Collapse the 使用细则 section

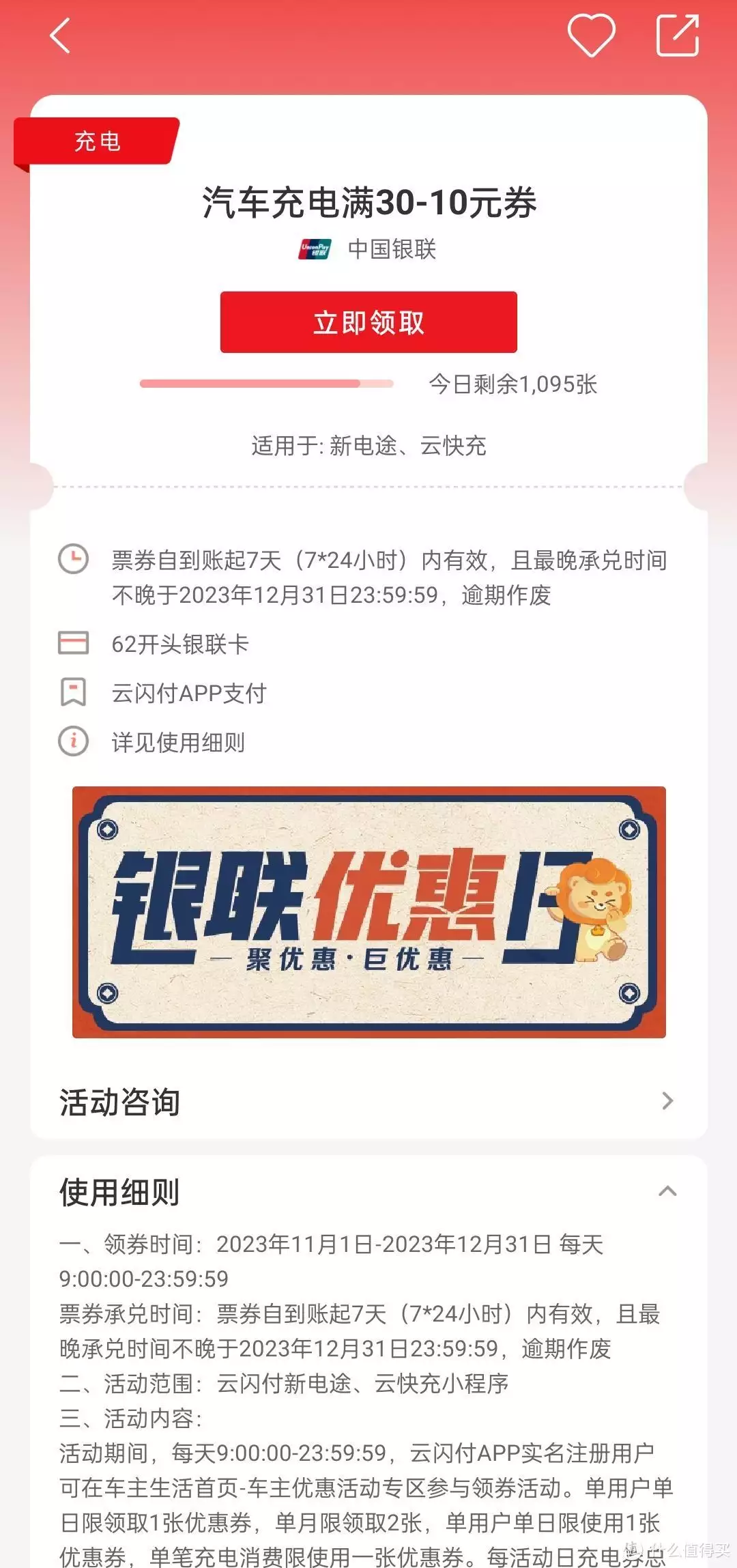(x=667, y=1192)
